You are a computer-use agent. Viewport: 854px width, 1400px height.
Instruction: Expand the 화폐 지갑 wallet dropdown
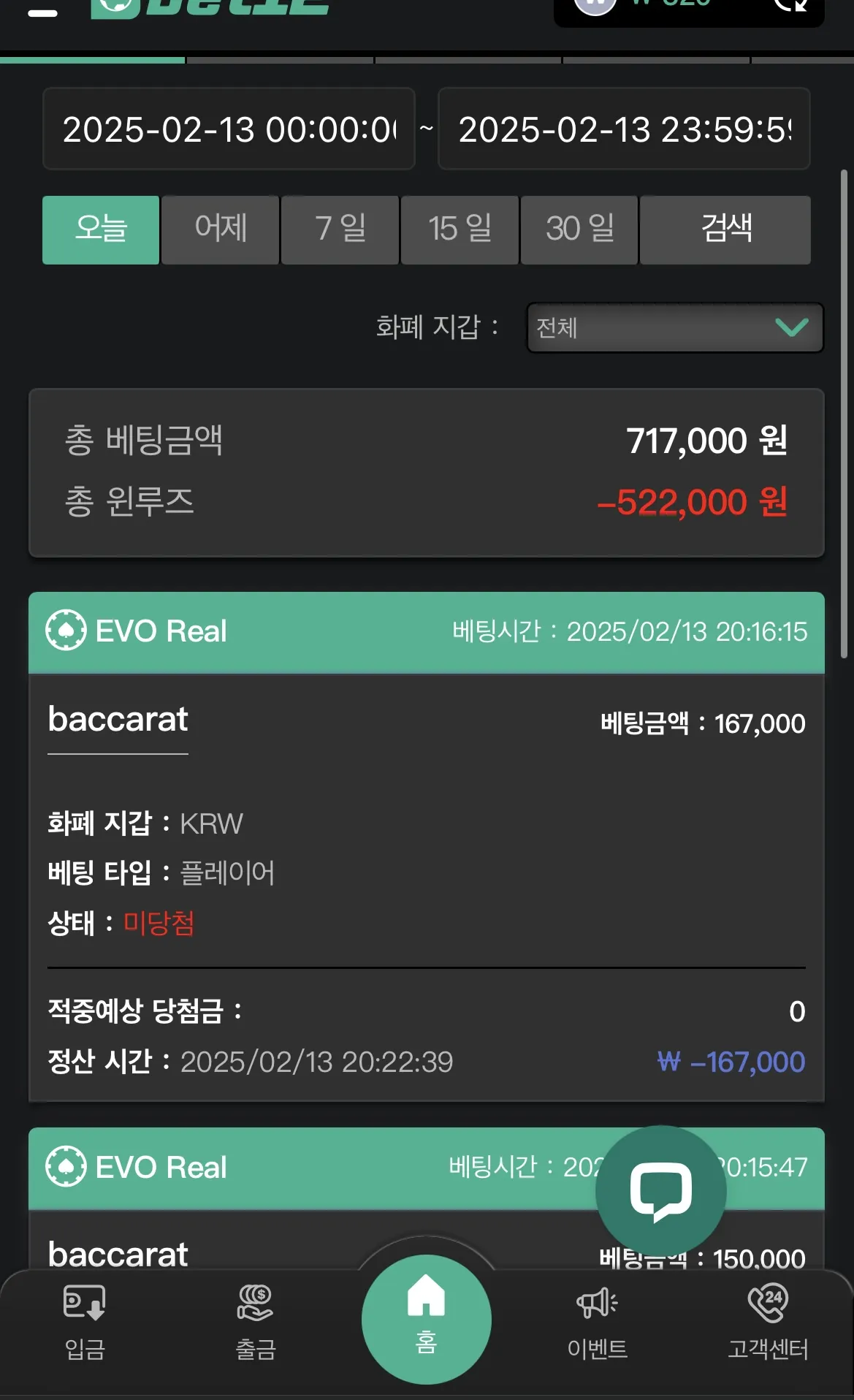coord(675,327)
